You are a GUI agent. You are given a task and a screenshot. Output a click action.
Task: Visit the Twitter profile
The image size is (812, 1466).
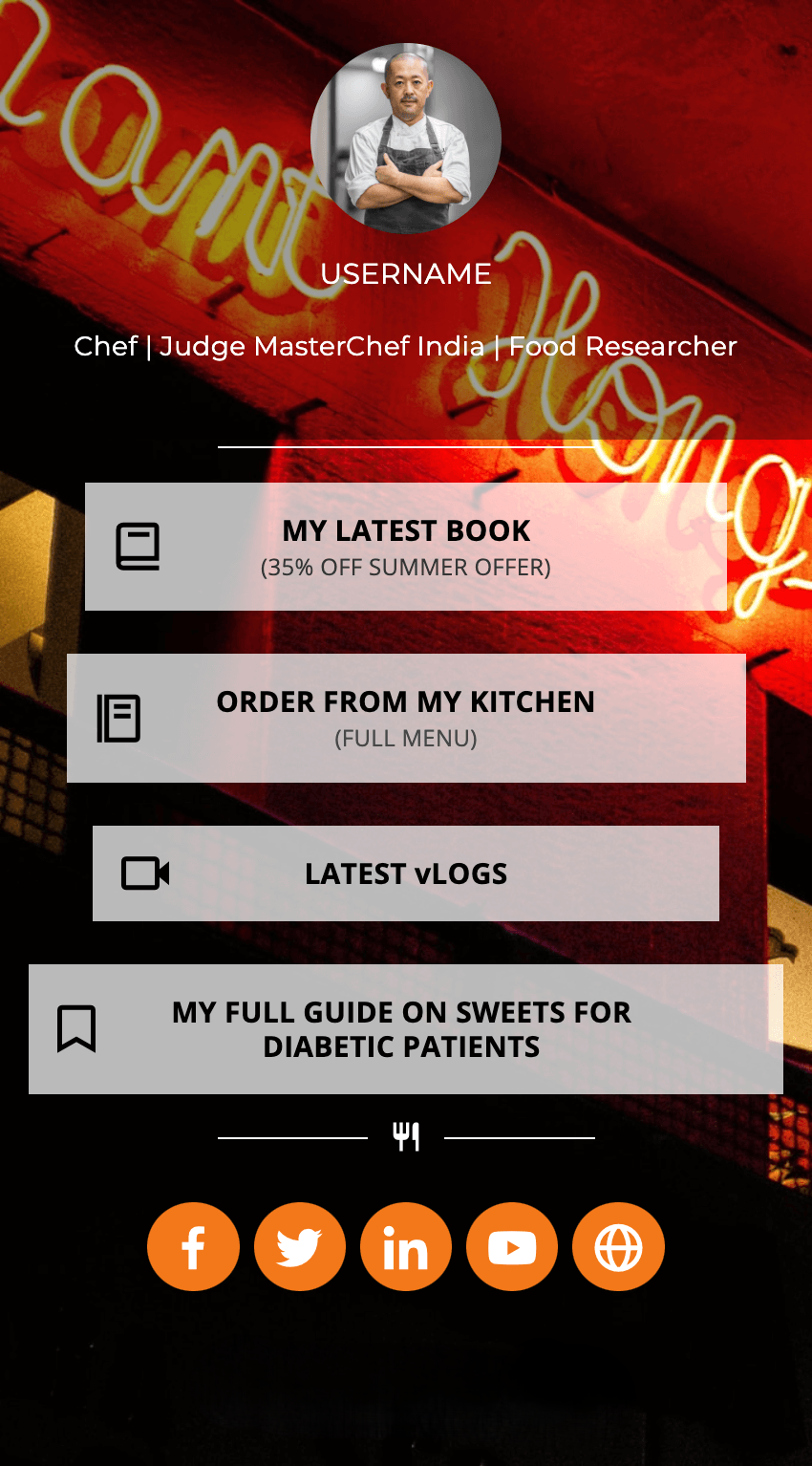pyautogui.click(x=300, y=1247)
